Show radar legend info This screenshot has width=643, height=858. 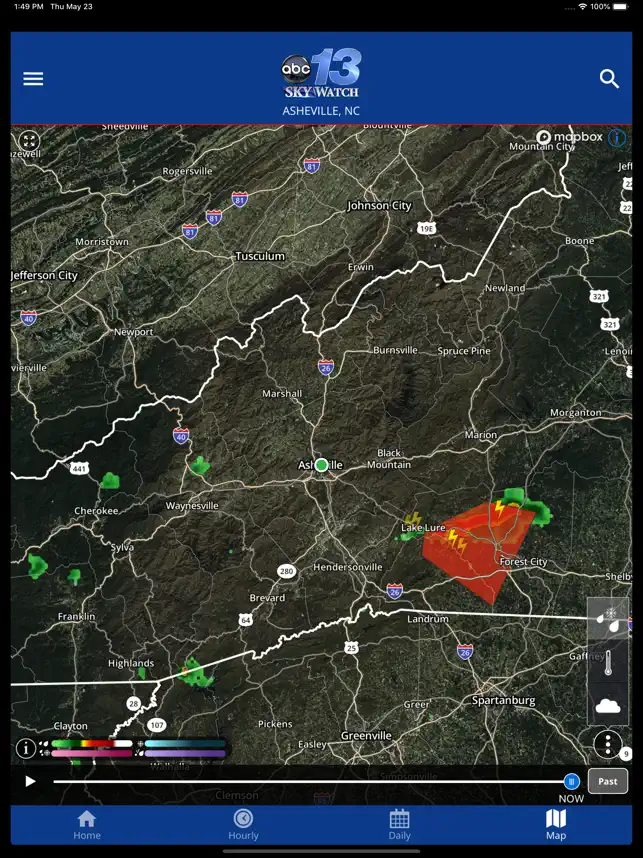point(26,748)
